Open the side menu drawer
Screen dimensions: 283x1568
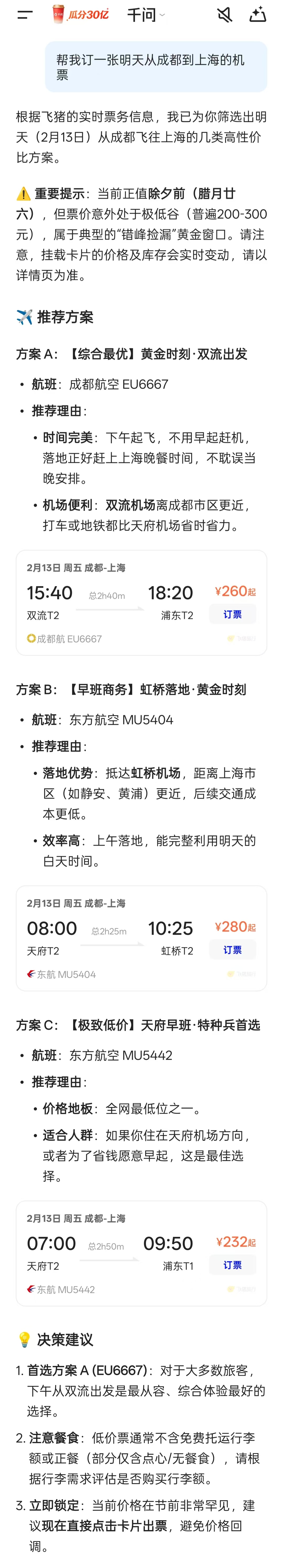click(x=25, y=15)
